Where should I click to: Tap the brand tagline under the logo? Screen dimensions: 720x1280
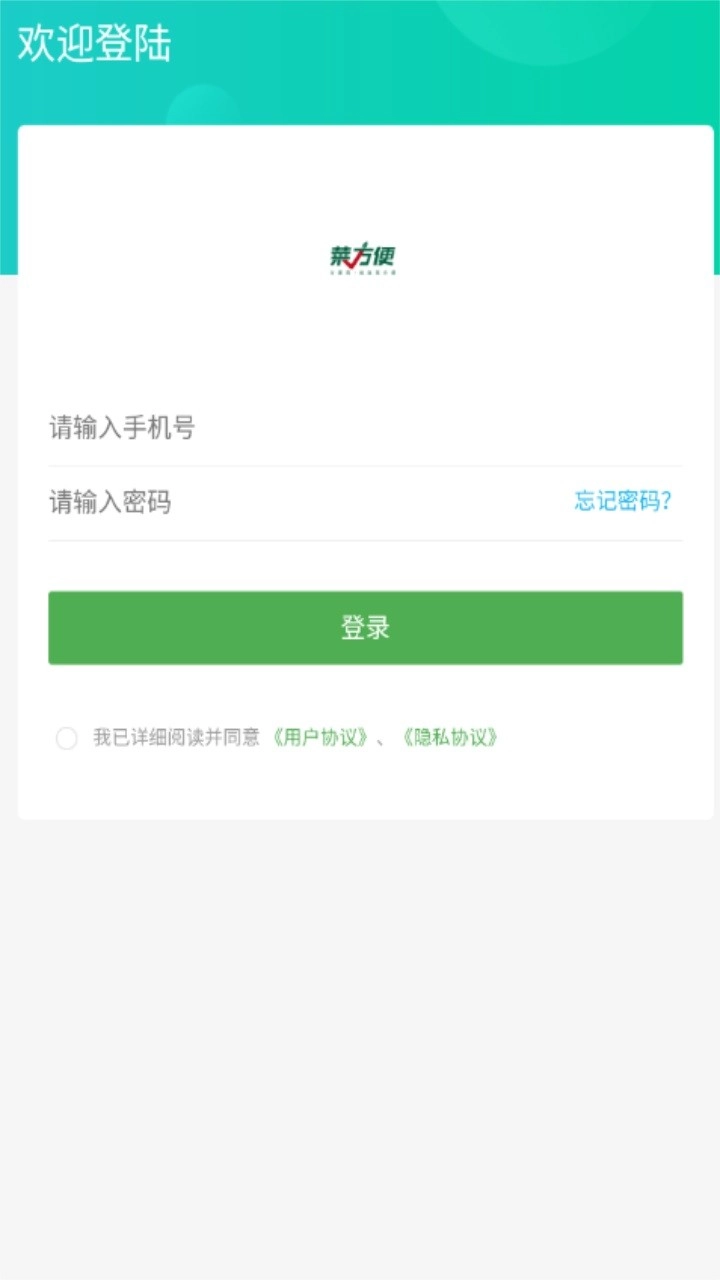tap(364, 271)
